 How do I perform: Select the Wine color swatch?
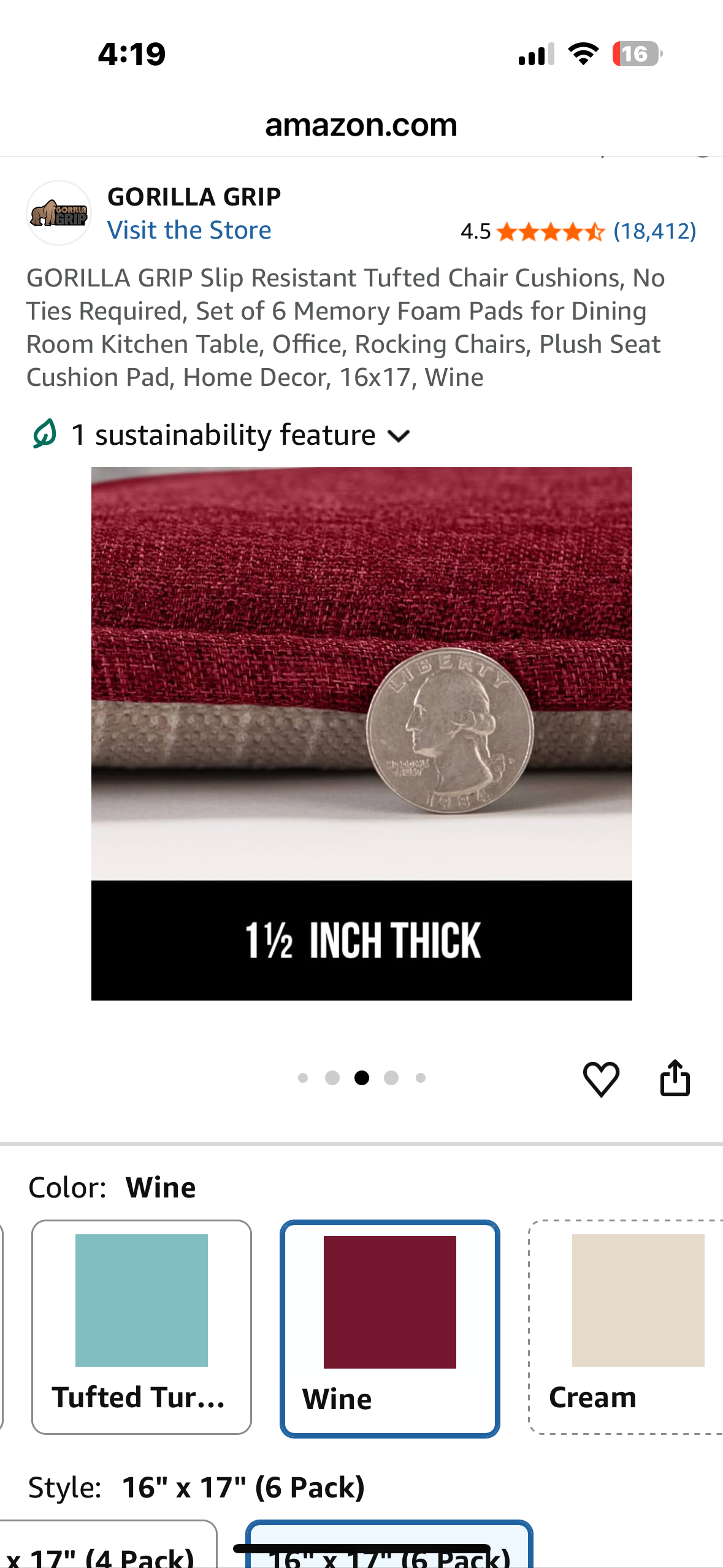(x=389, y=1328)
